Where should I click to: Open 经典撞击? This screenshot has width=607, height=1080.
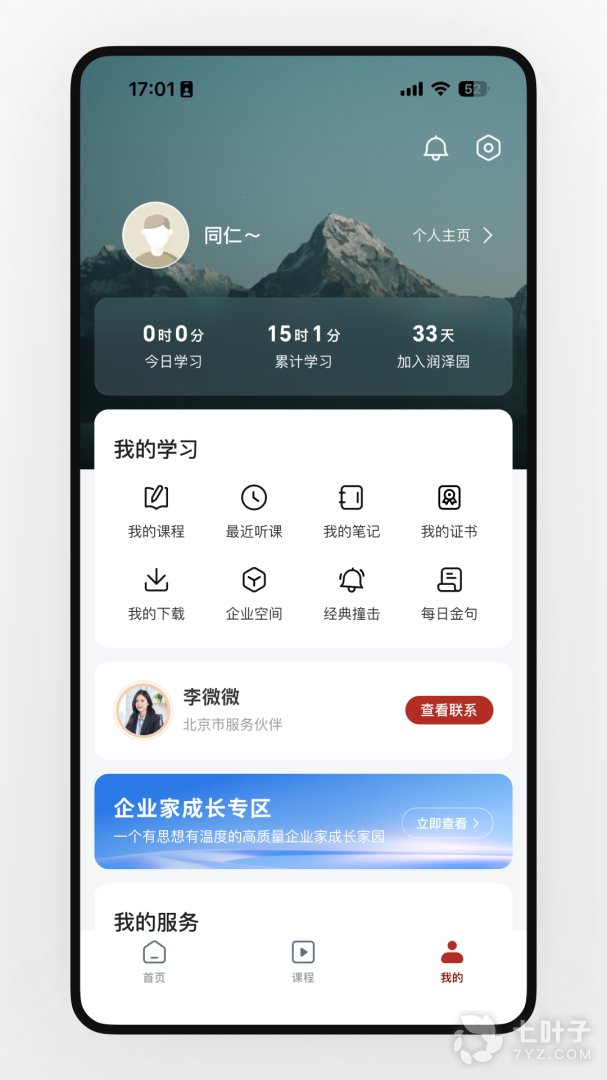pos(351,593)
